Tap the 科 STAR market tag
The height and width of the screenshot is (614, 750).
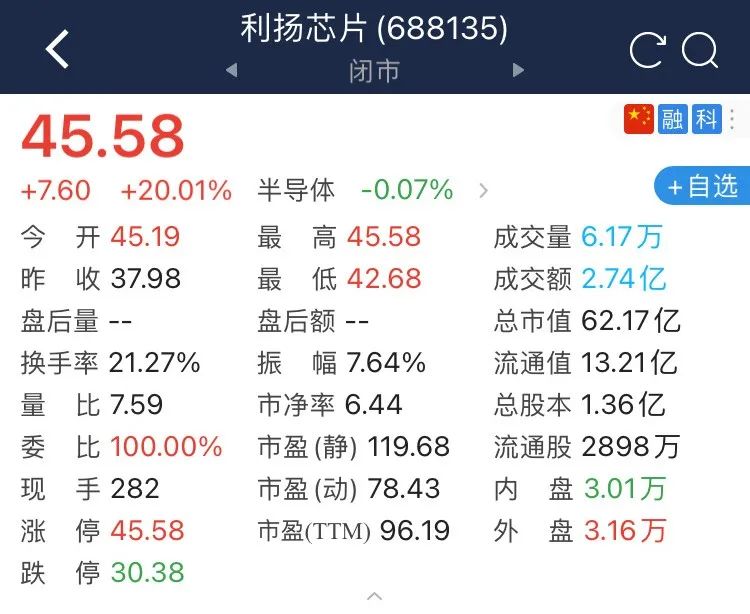[706, 119]
